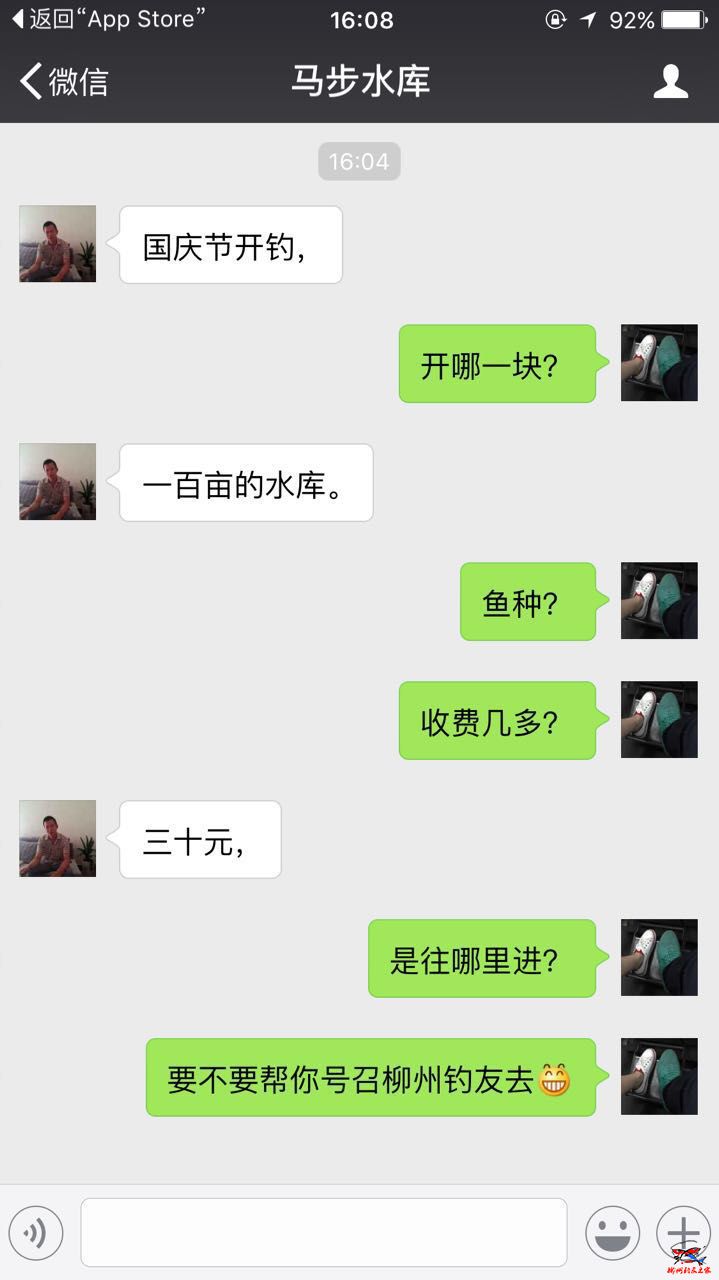Open the chat profile details icon

point(670,81)
